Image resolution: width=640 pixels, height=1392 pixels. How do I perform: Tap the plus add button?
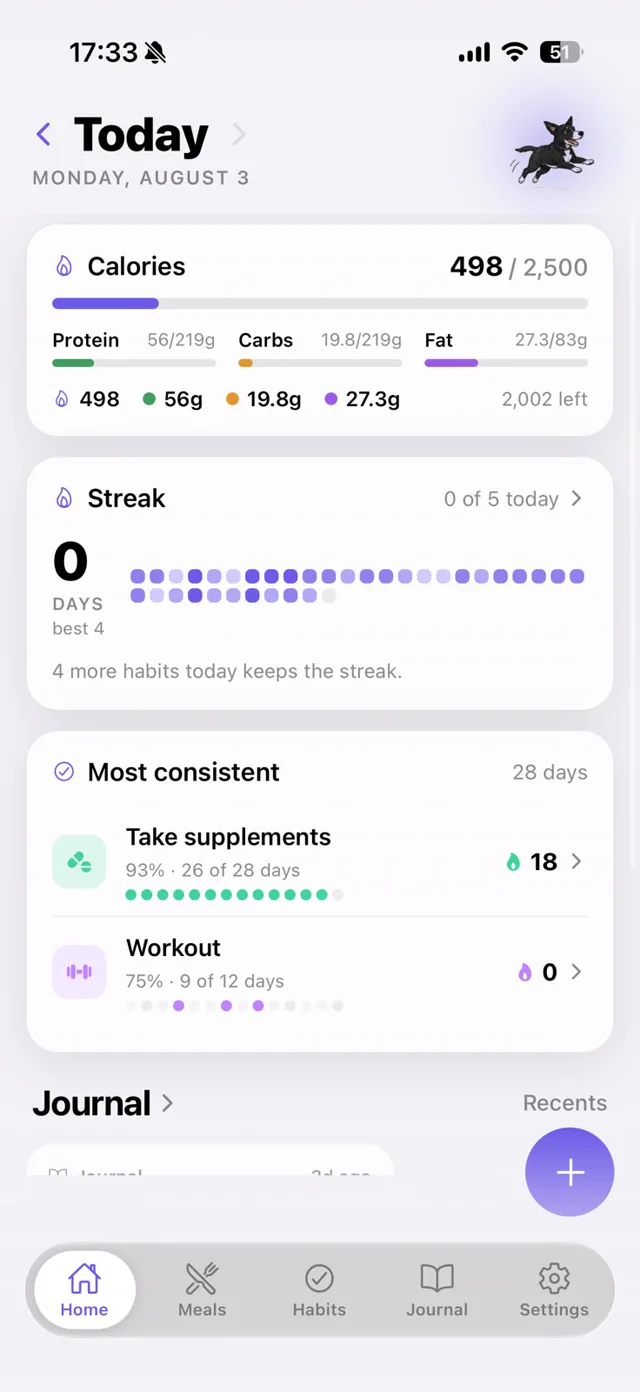(x=570, y=1172)
